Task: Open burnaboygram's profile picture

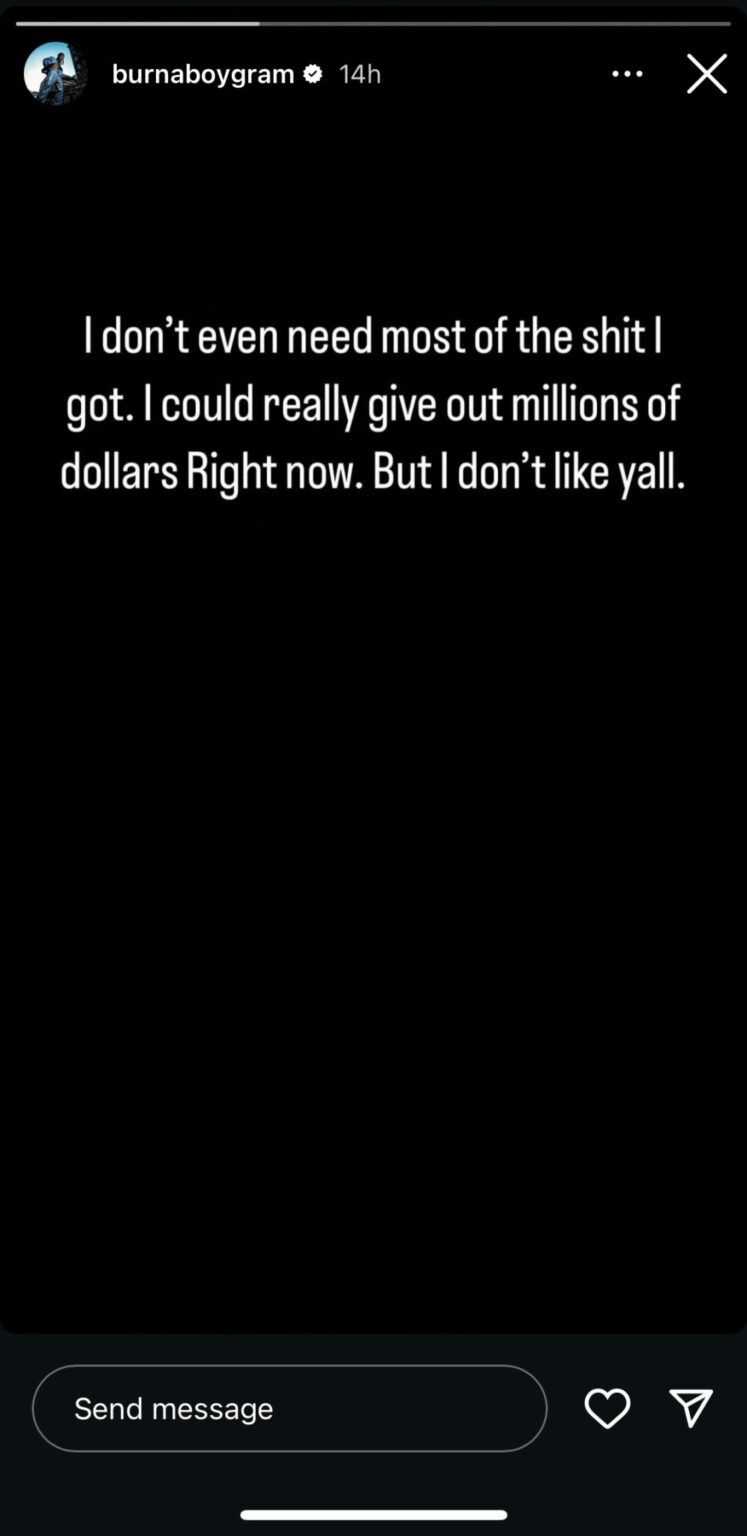Action: [x=55, y=73]
